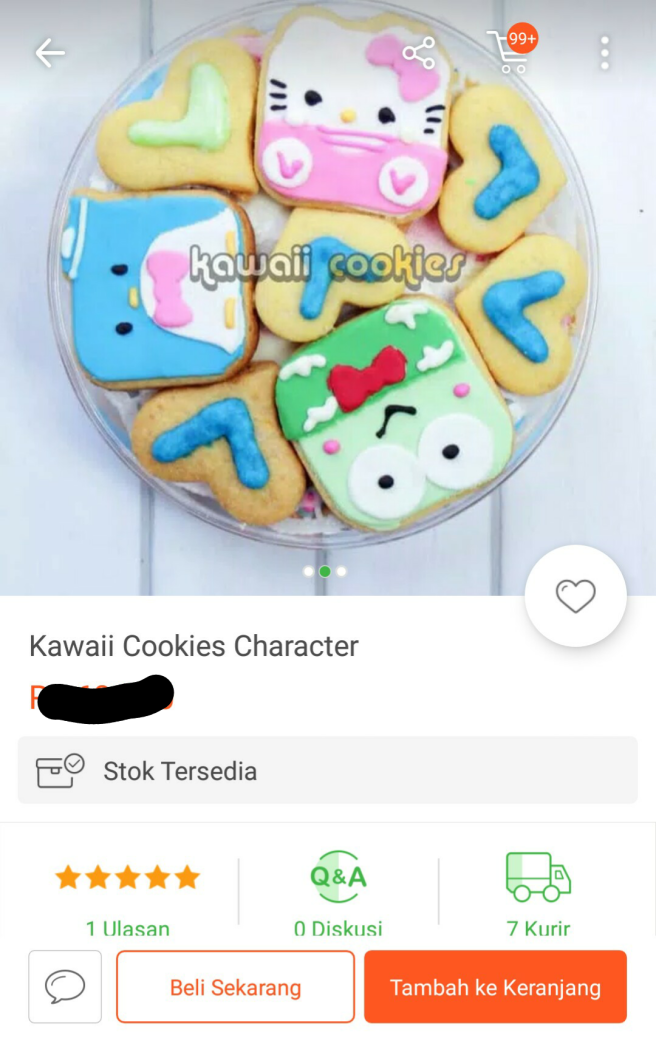Share this product

(x=419, y=53)
